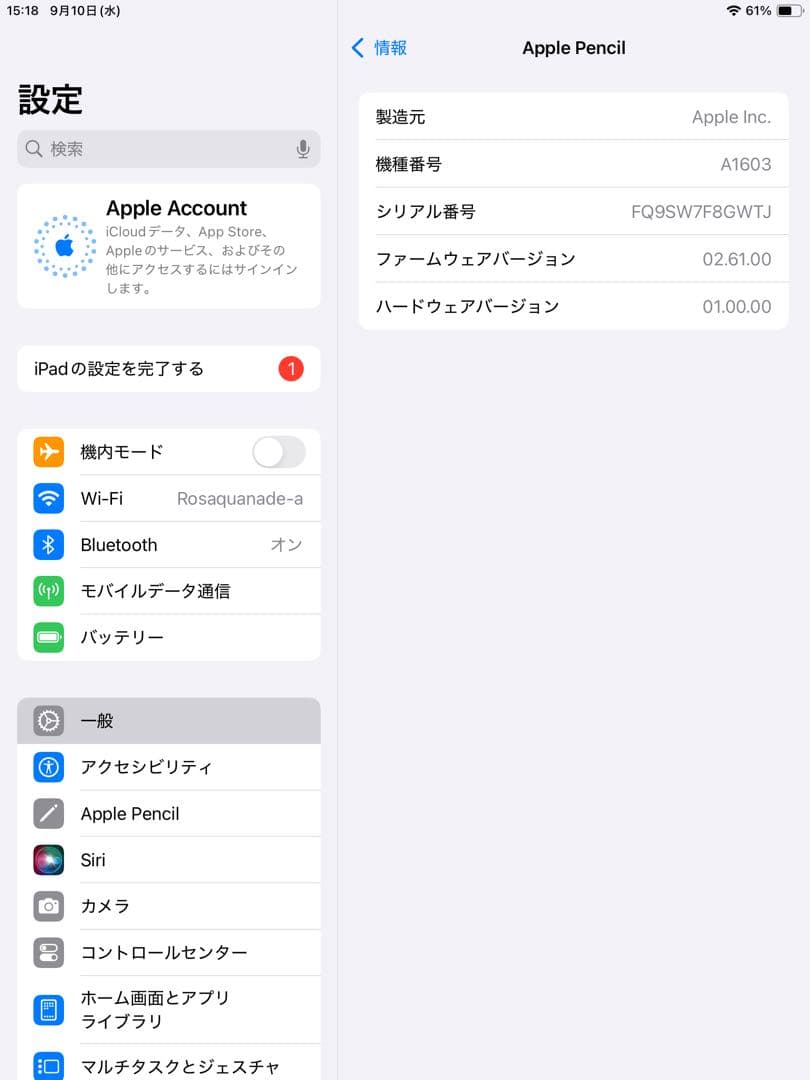Open Siri via its colorful orb icon
Image resolution: width=810 pixels, height=1080 pixels.
(47, 860)
